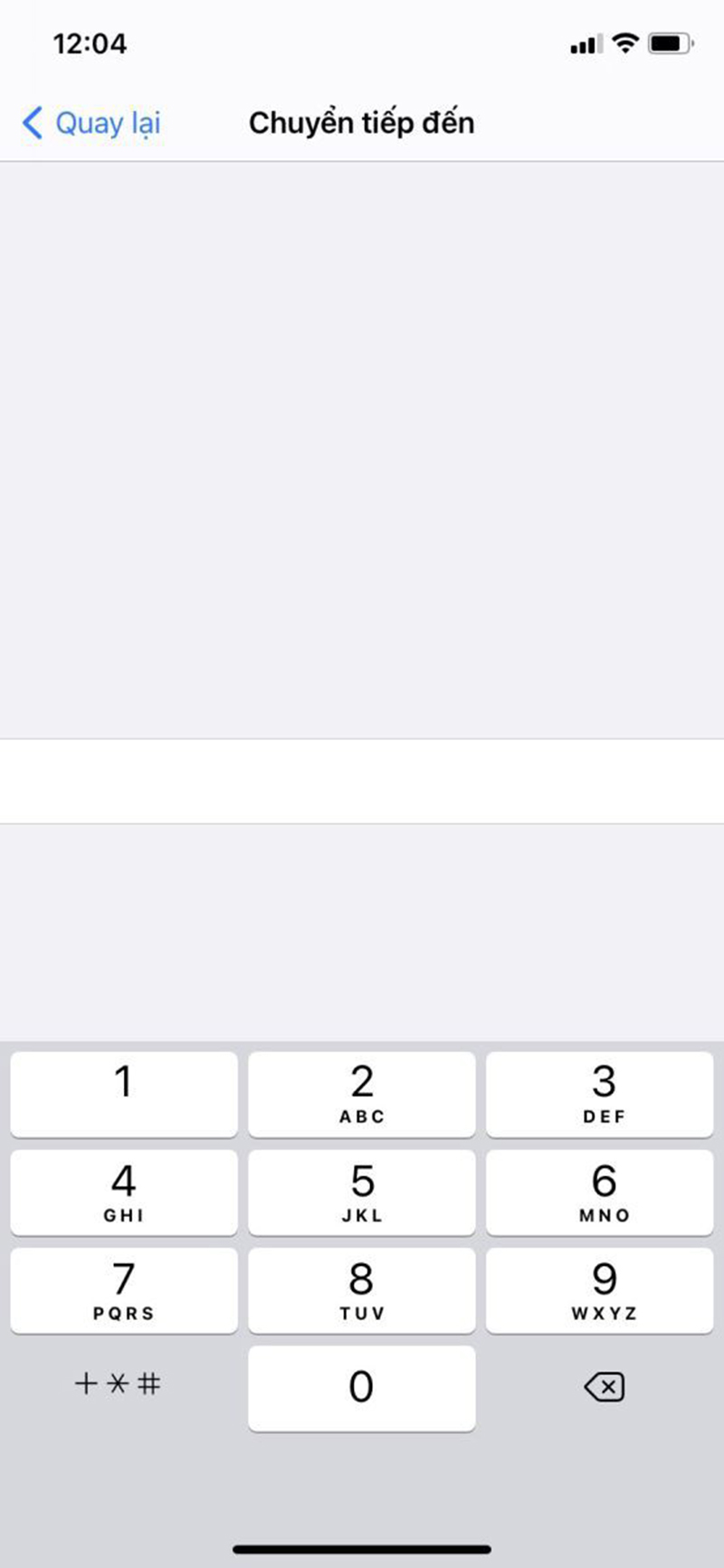724x1568 pixels.
Task: Enter digit 1 on the keypad
Action: point(124,1093)
